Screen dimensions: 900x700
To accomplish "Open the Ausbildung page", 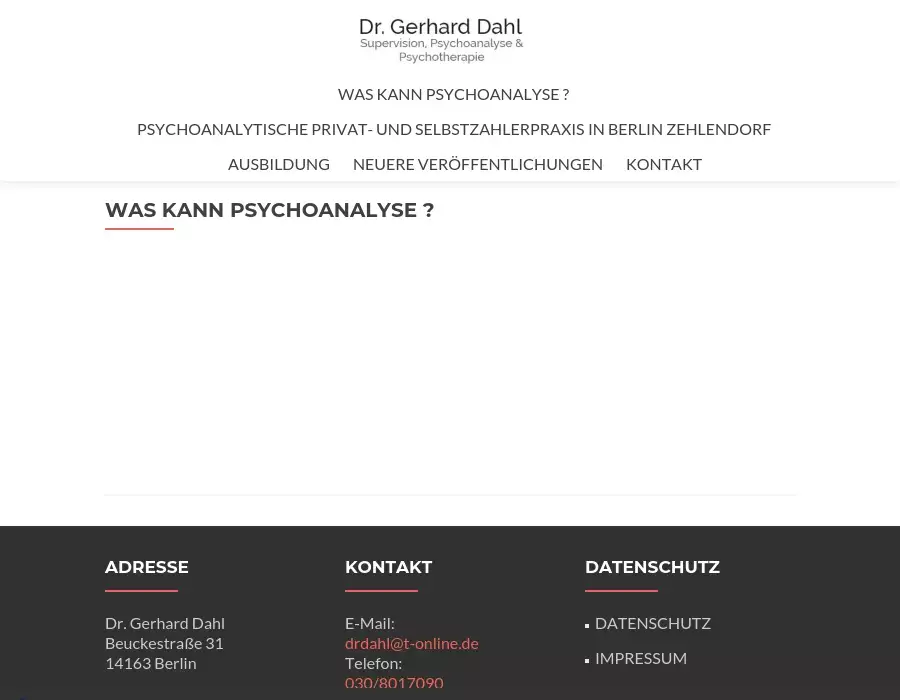I will pyautogui.click(x=278, y=164).
